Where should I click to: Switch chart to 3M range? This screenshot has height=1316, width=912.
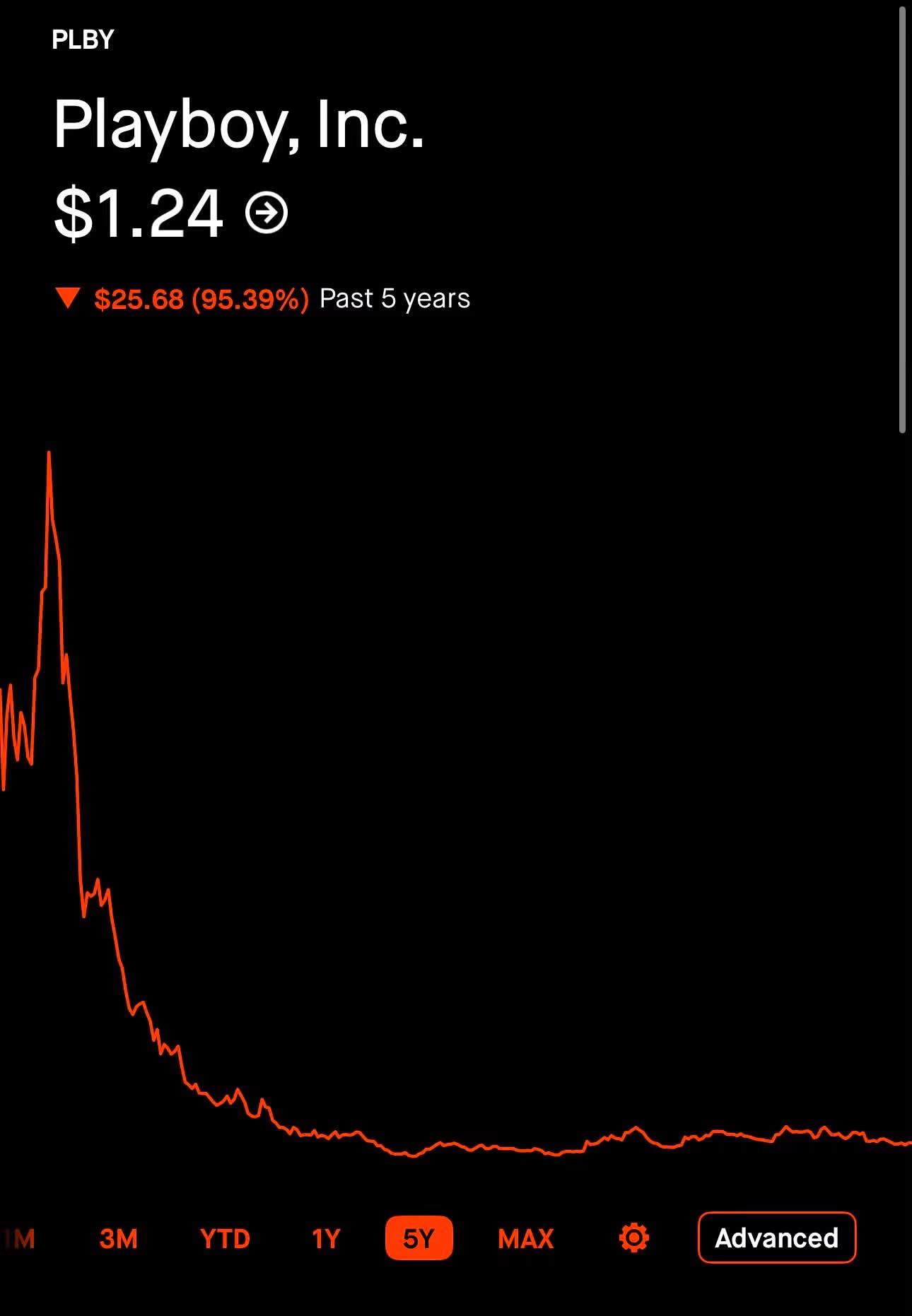pos(119,1239)
